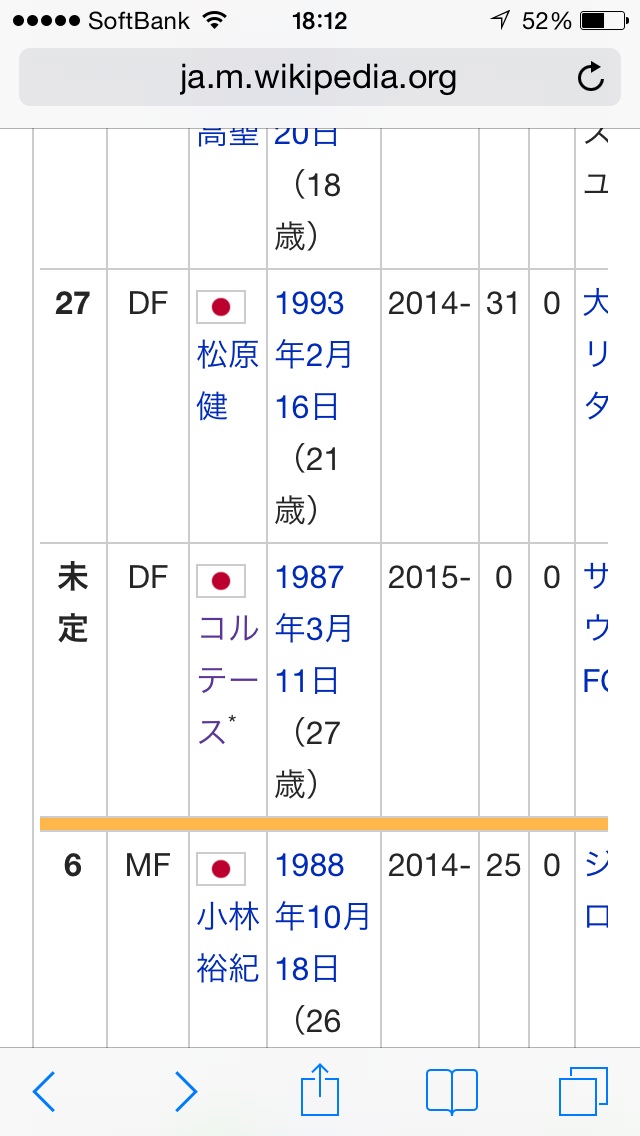The image size is (640, 1136).
Task: Open the コルテース player link
Action: pyautogui.click(x=228, y=680)
